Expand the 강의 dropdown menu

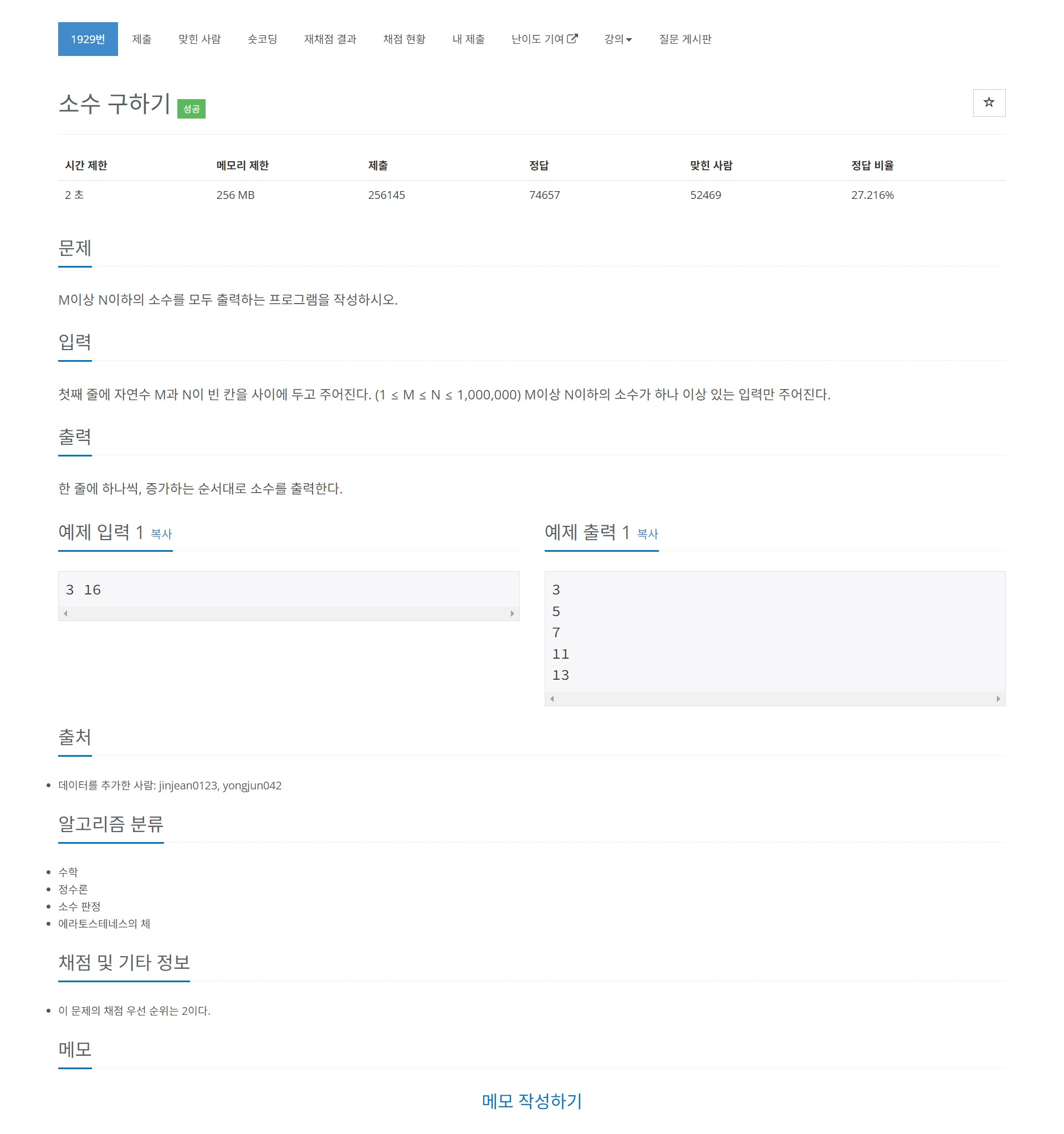coord(618,39)
